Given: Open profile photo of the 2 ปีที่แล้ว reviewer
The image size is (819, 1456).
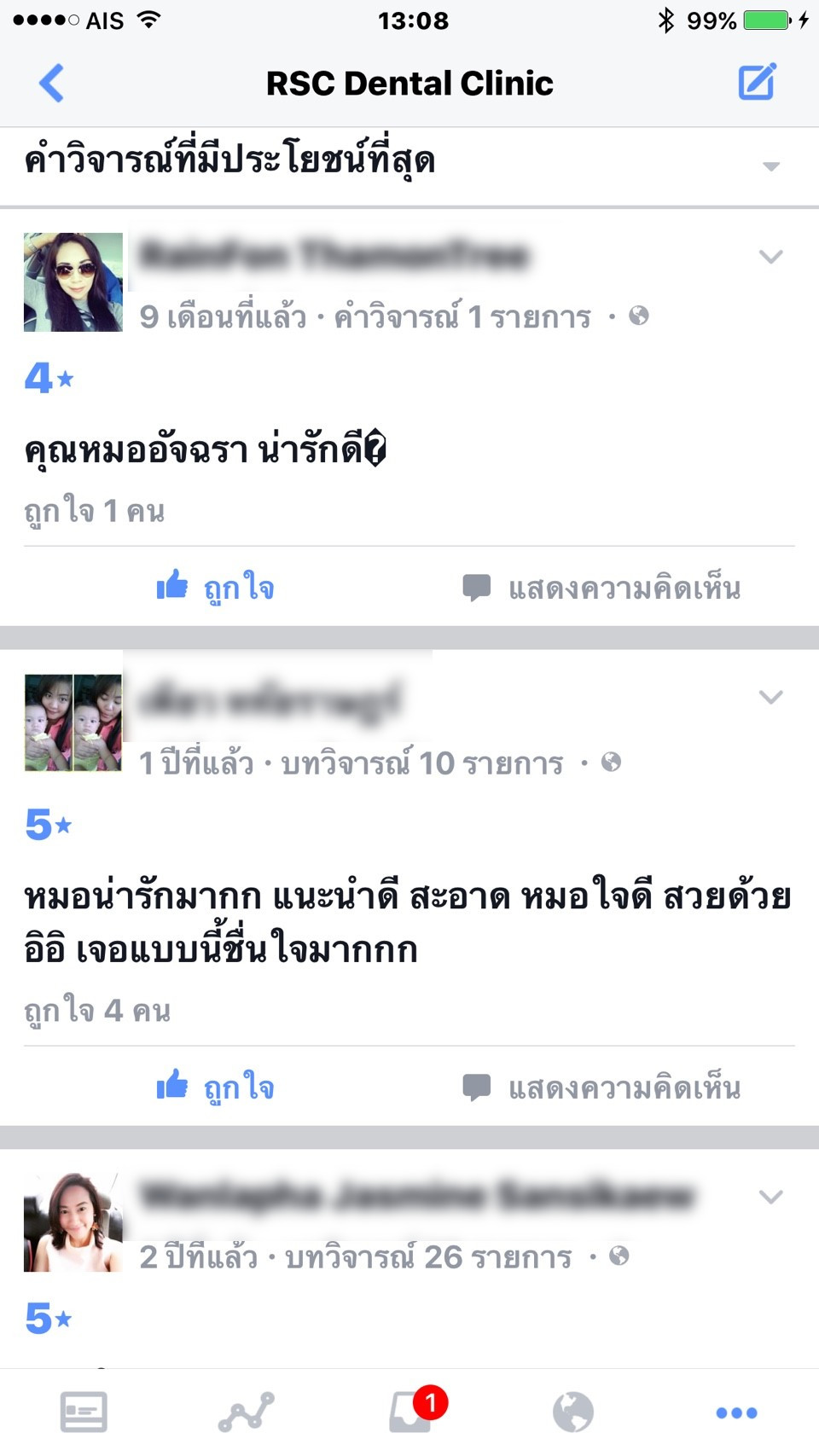Looking at the screenshot, I should 73,1222.
